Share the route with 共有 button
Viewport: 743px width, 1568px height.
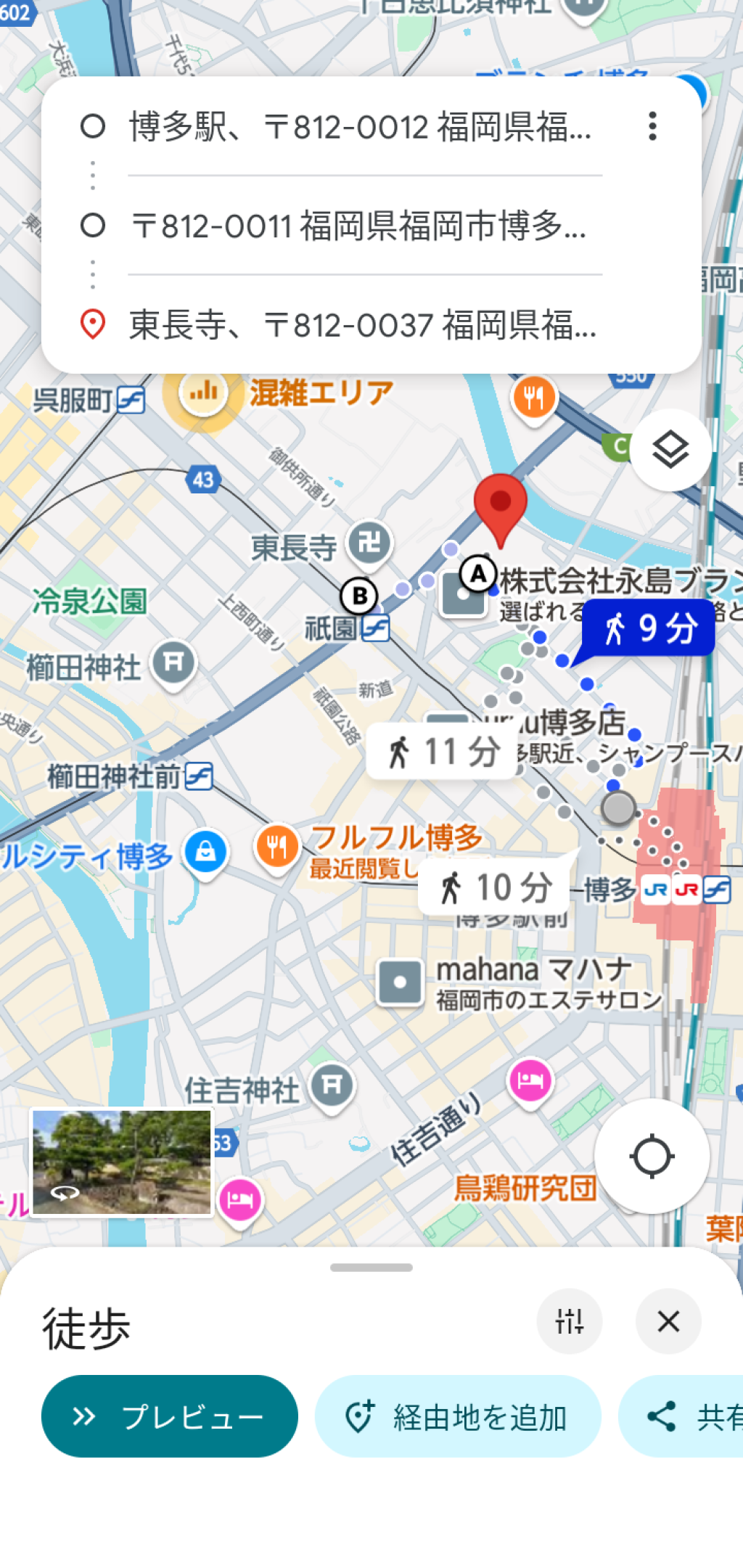(x=689, y=1416)
